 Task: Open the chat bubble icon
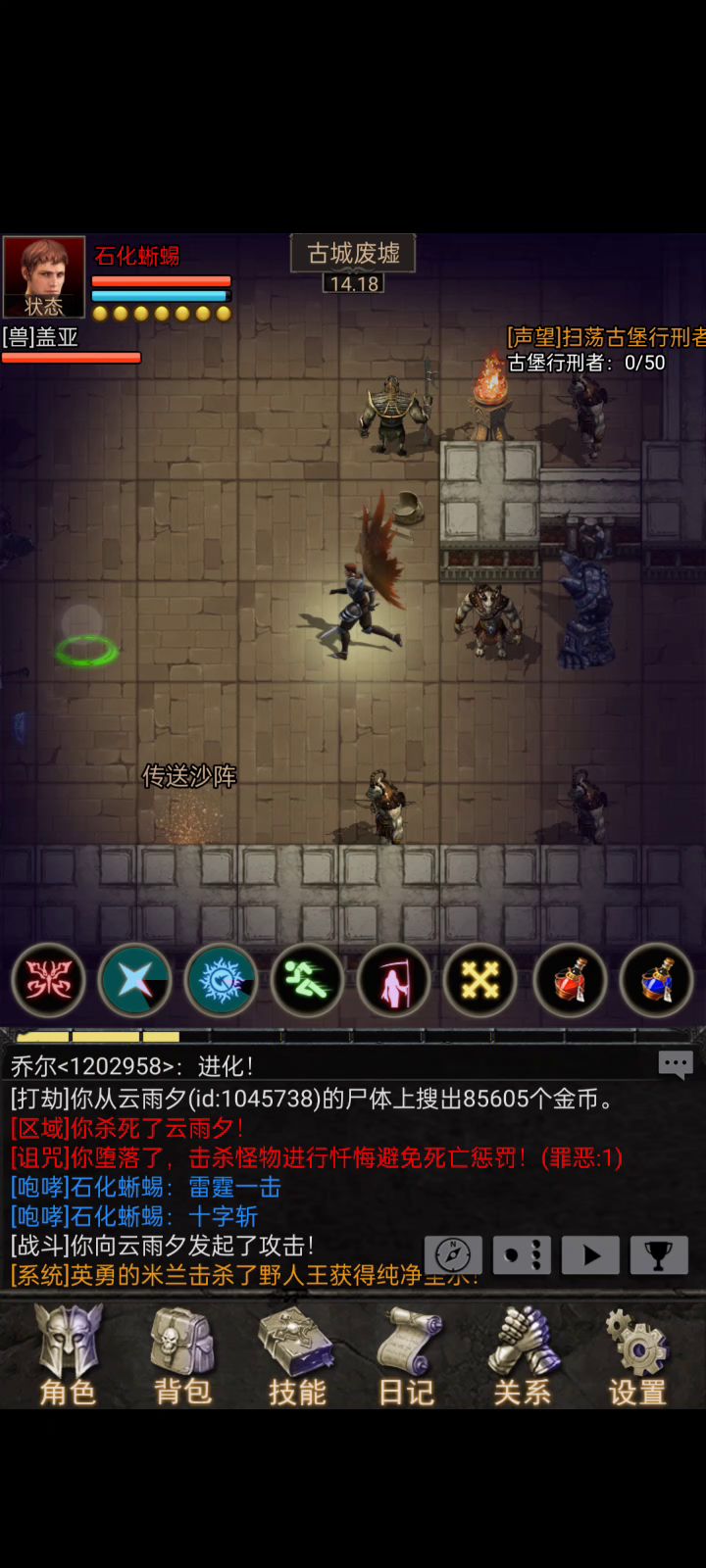[676, 1064]
